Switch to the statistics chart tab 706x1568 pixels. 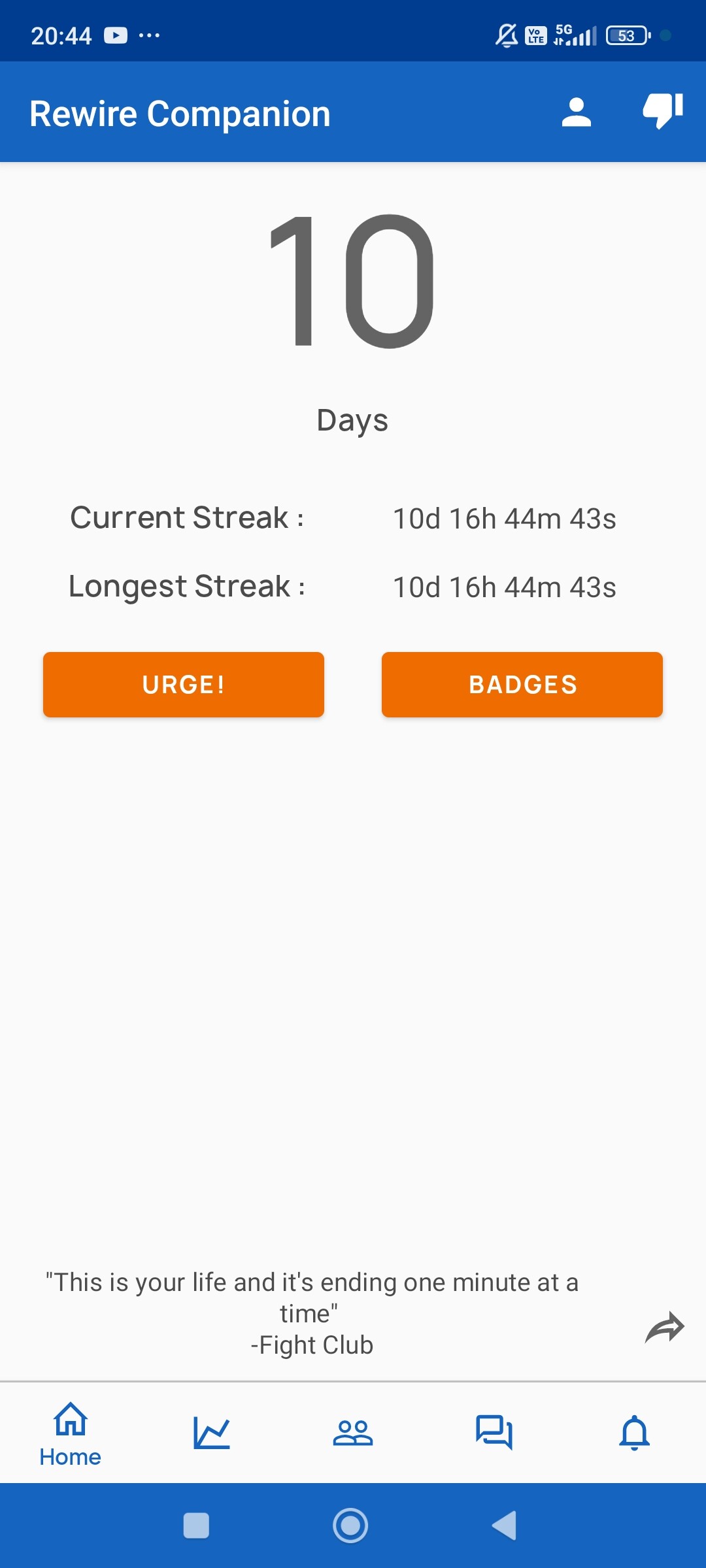212,1433
